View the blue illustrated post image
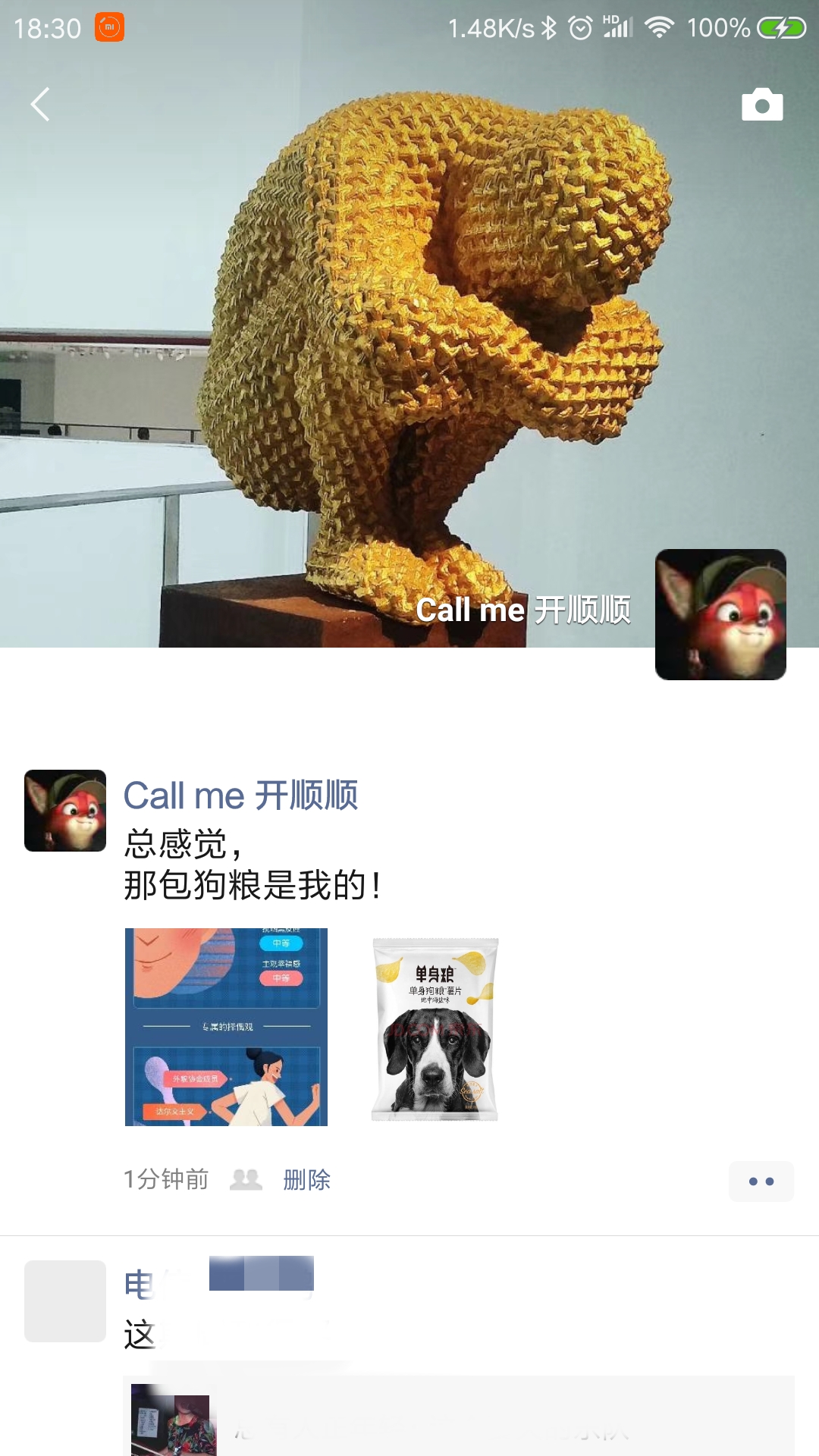 tap(226, 1027)
